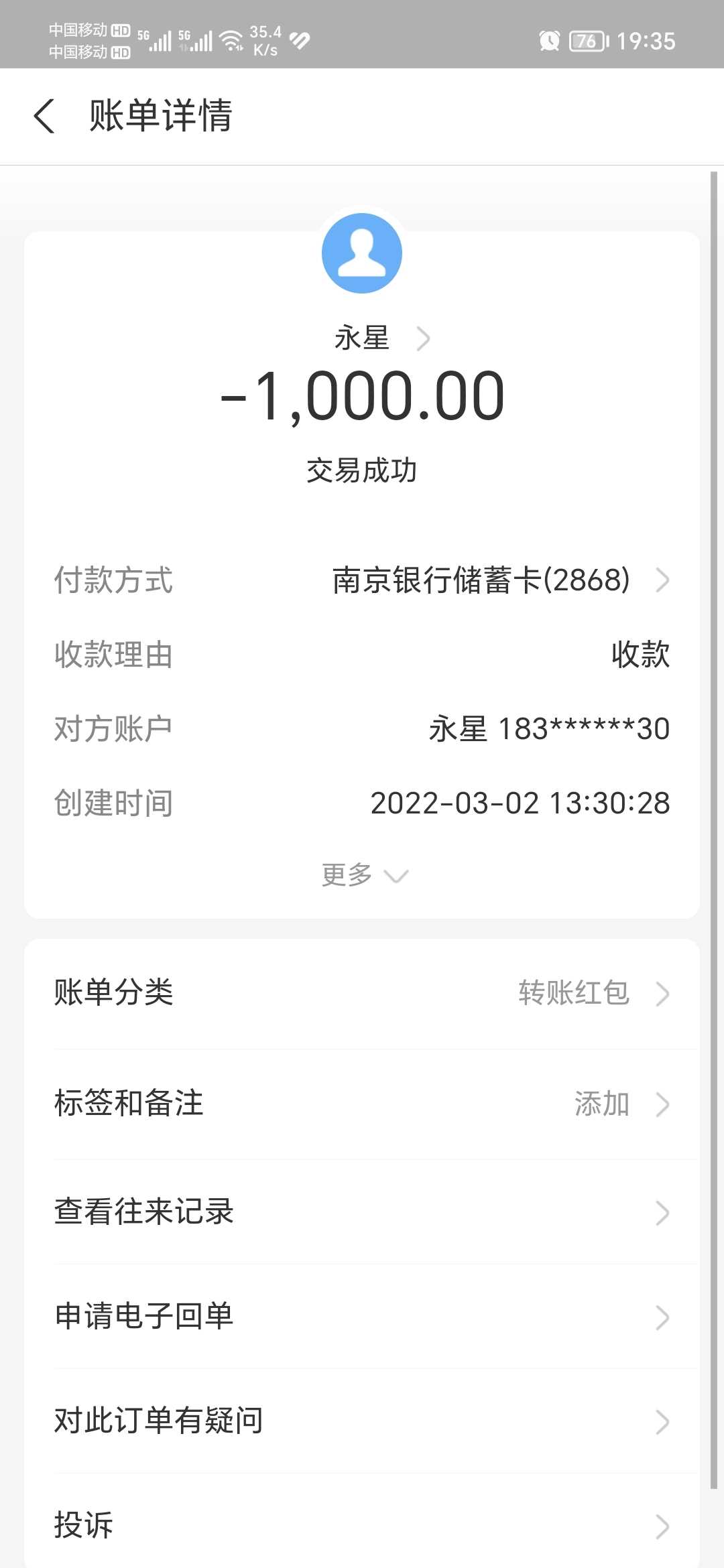
Task: Expand 更多 transaction details
Action: pos(363,875)
